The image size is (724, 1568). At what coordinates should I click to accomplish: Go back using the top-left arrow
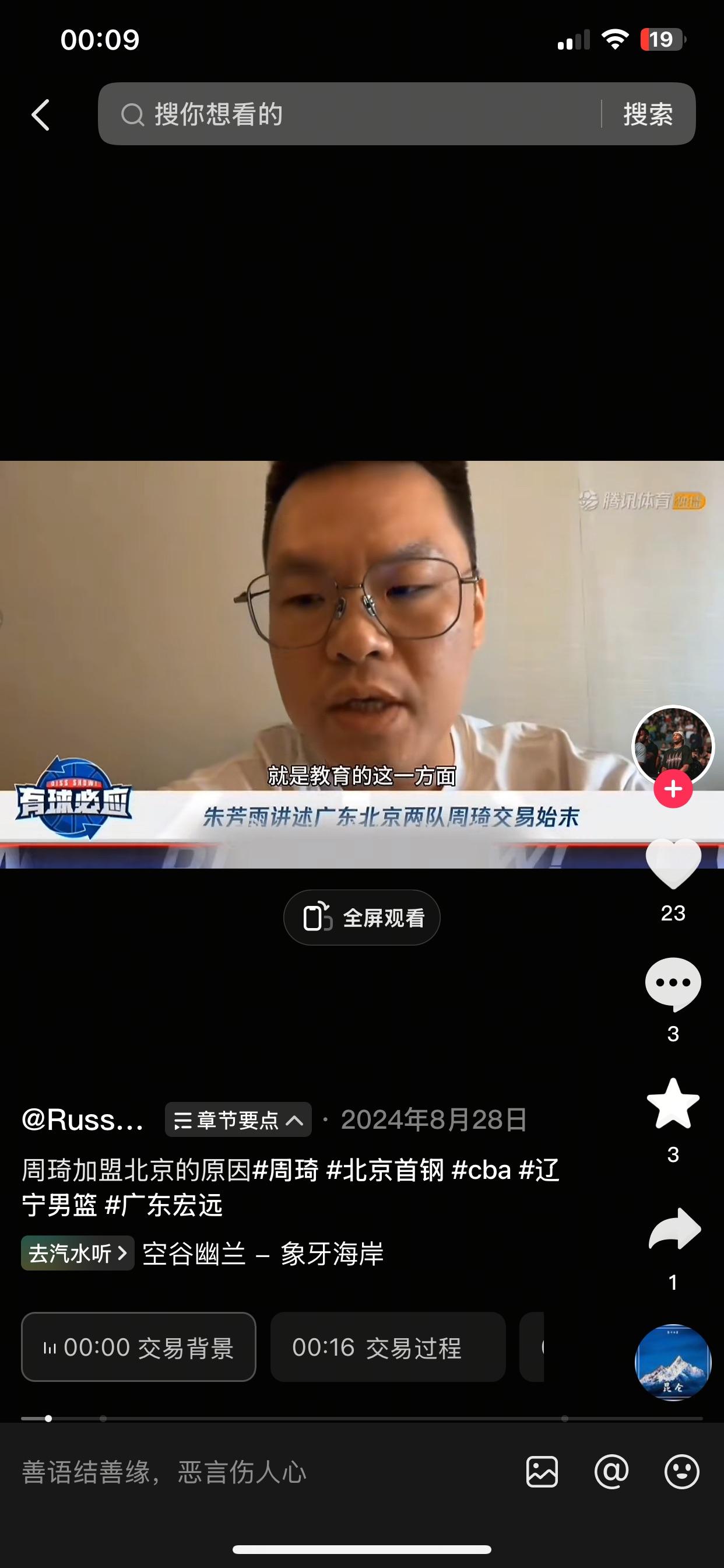pyautogui.click(x=41, y=115)
